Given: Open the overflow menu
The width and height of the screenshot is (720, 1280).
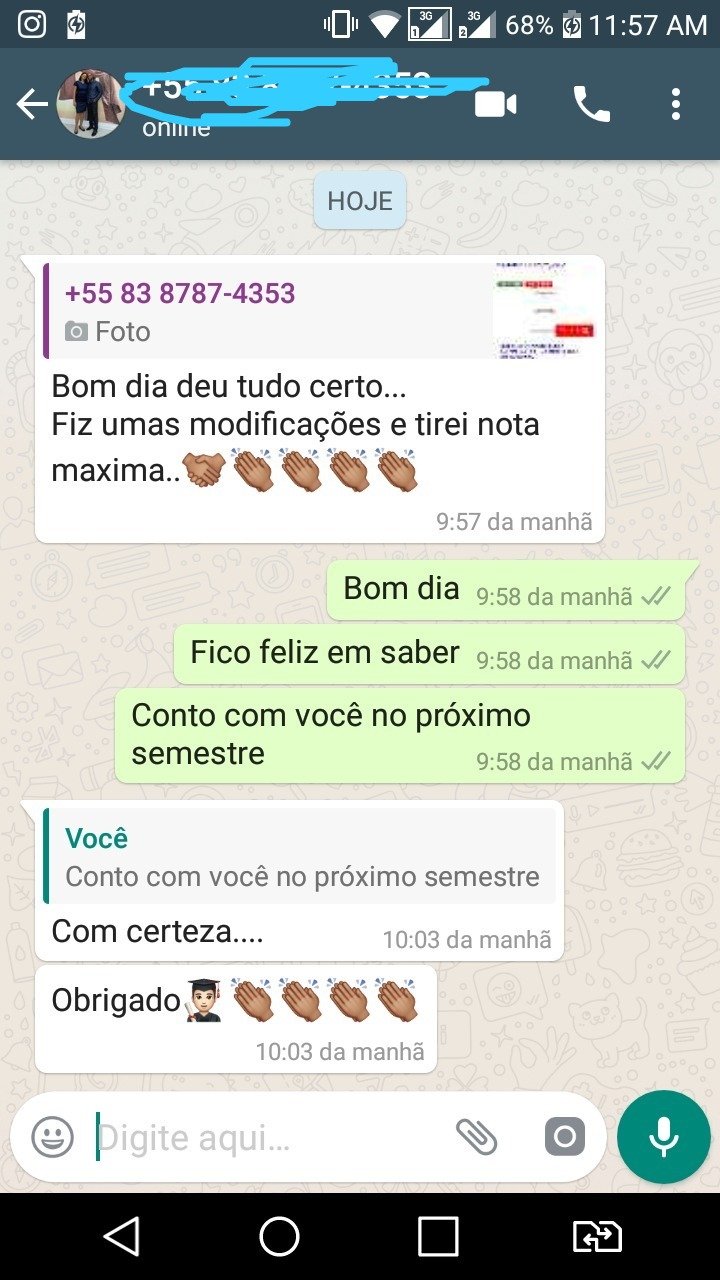Looking at the screenshot, I should 676,104.
